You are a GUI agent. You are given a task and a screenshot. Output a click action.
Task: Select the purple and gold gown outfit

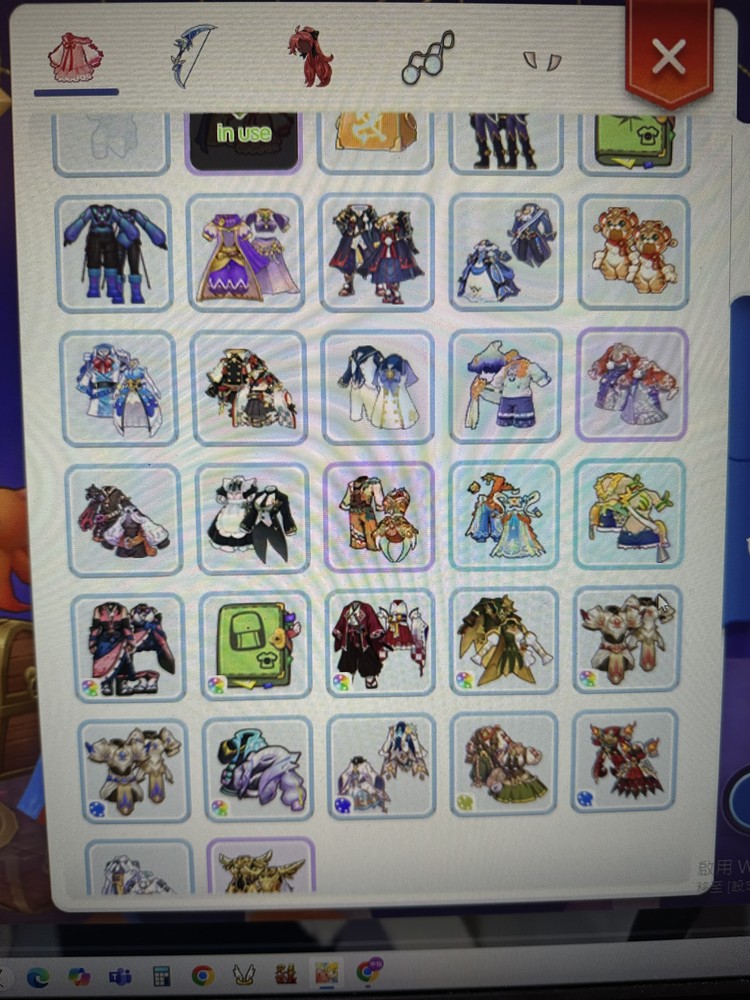pos(246,253)
